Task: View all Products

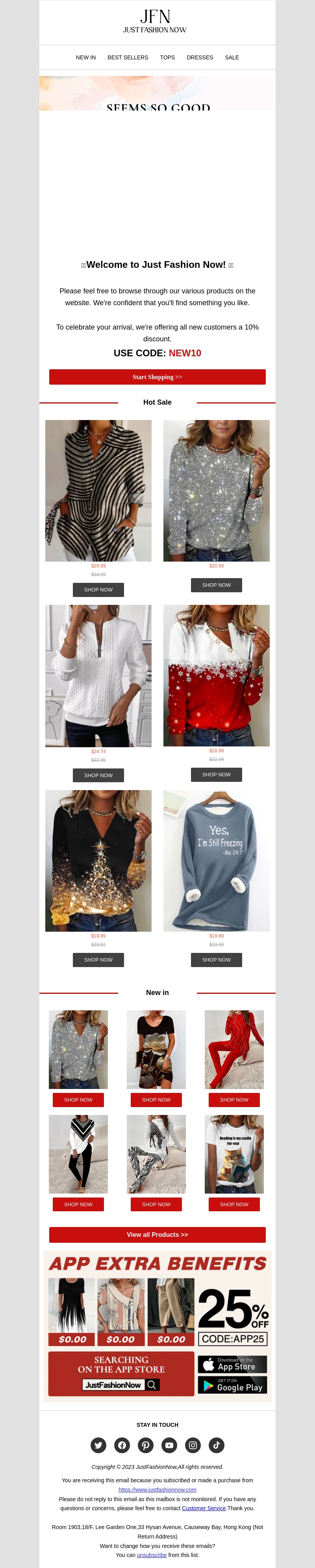Action: tap(157, 1235)
